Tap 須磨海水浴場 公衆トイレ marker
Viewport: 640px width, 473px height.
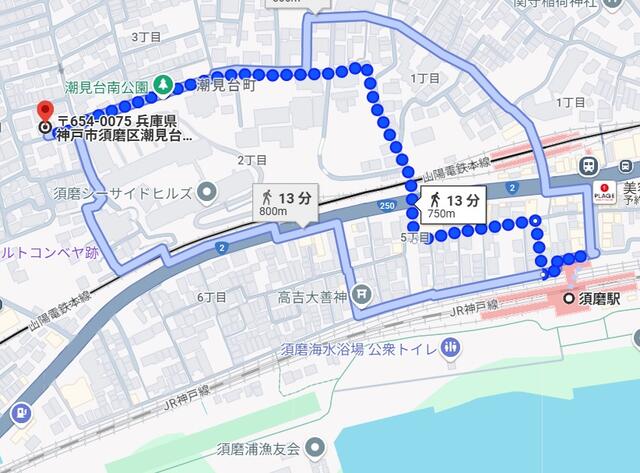coord(450,348)
